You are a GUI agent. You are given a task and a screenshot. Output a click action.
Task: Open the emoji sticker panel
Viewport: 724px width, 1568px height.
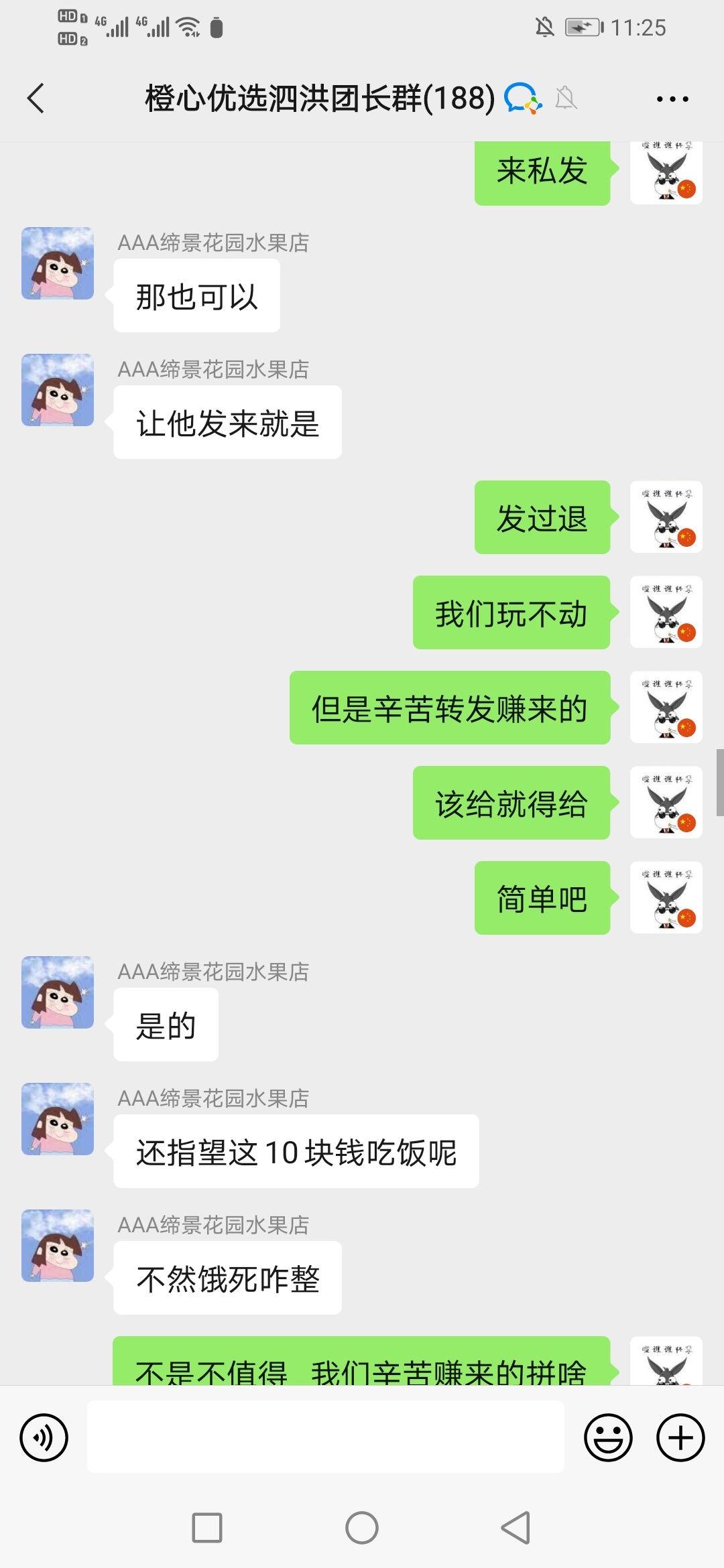608,1437
